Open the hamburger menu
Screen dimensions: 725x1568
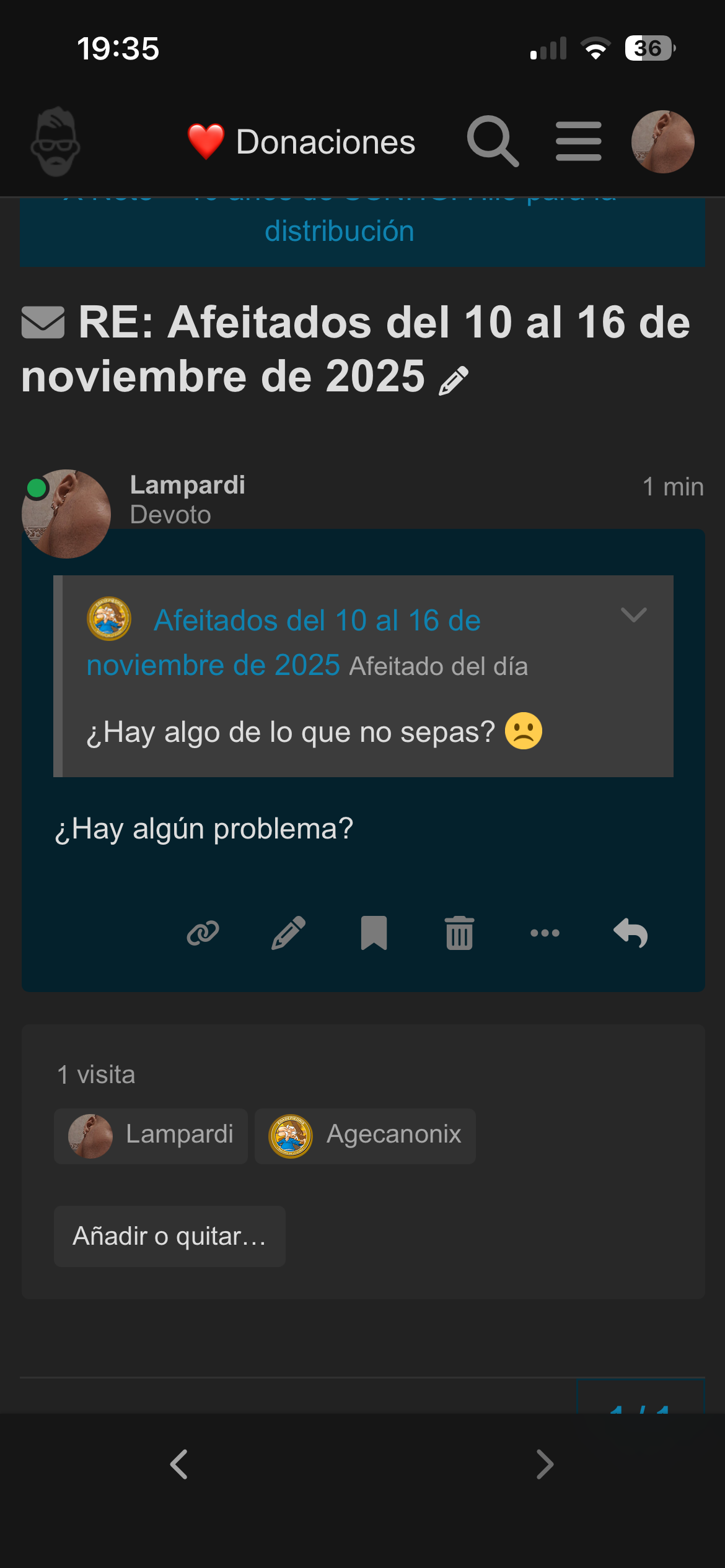coord(578,142)
